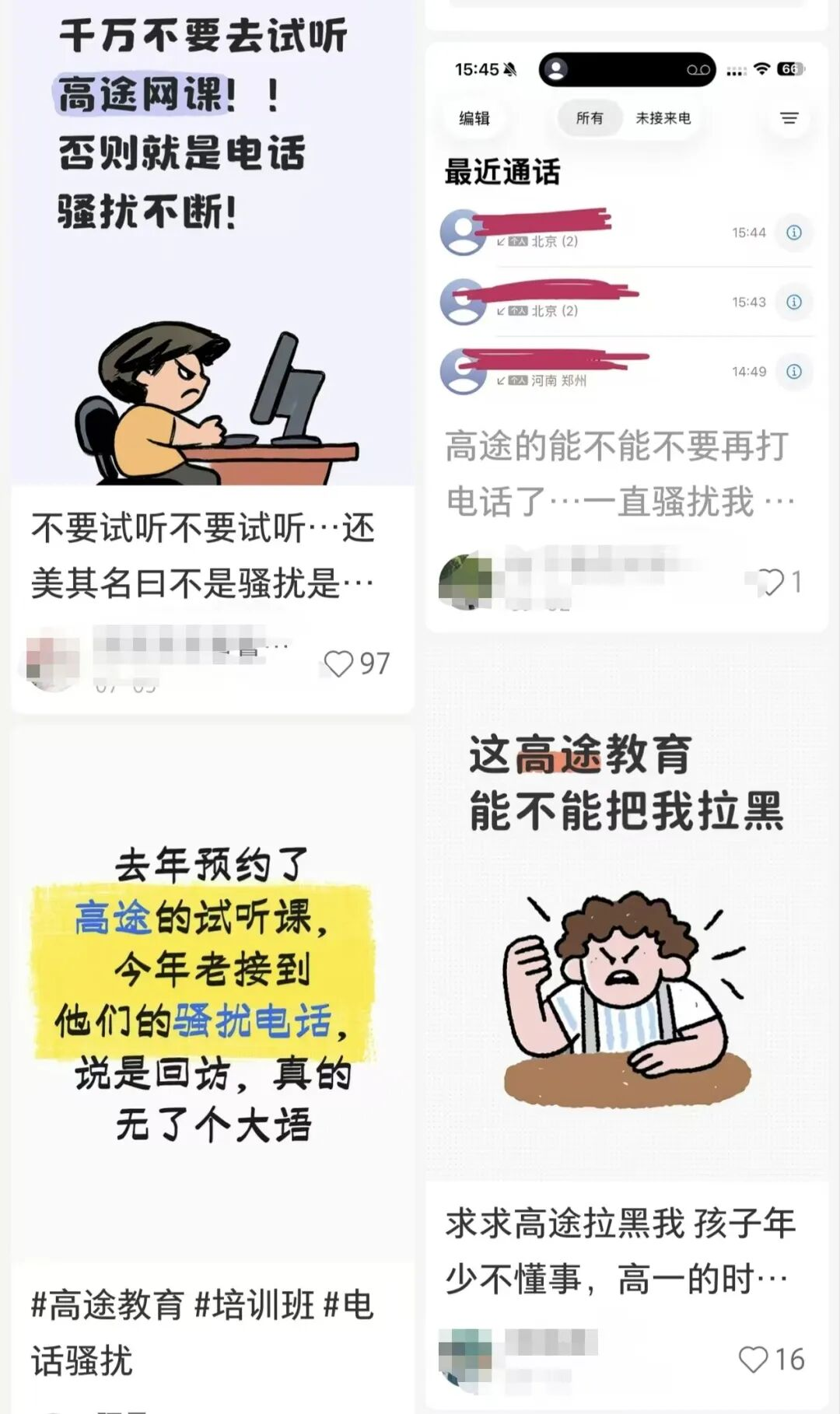Screen dimensions: 840x1414
Task: Open the post "不要试听不要试听…还美其名曰"
Action: [x=202, y=555]
